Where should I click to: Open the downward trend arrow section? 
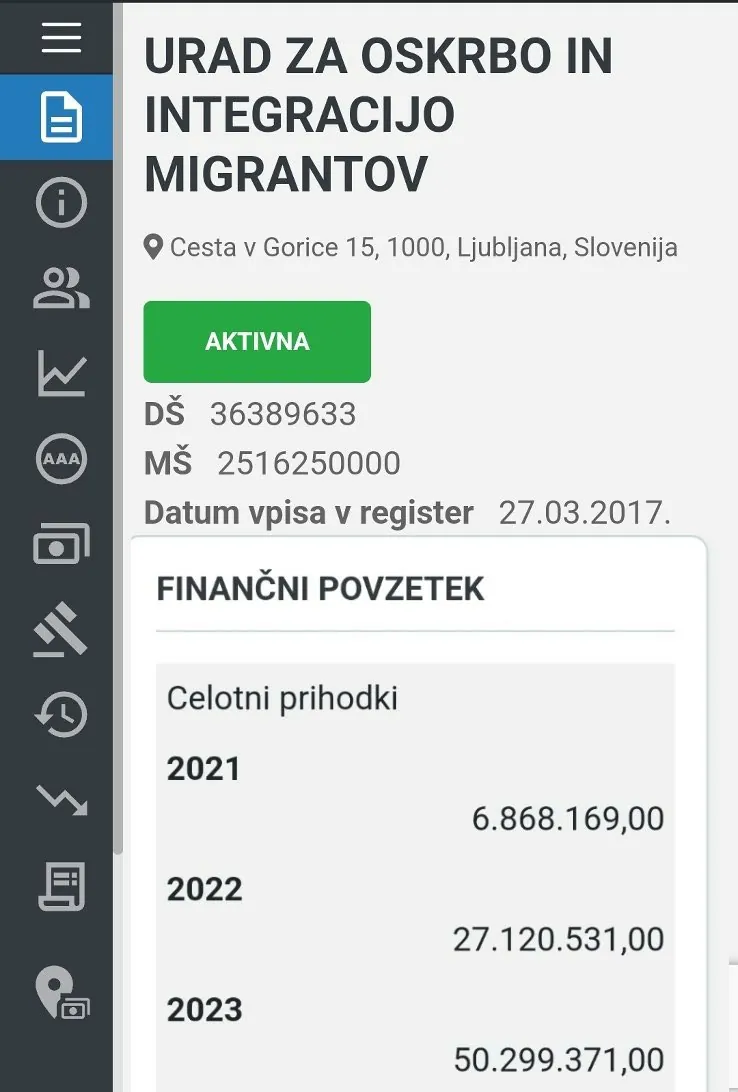click(61, 800)
